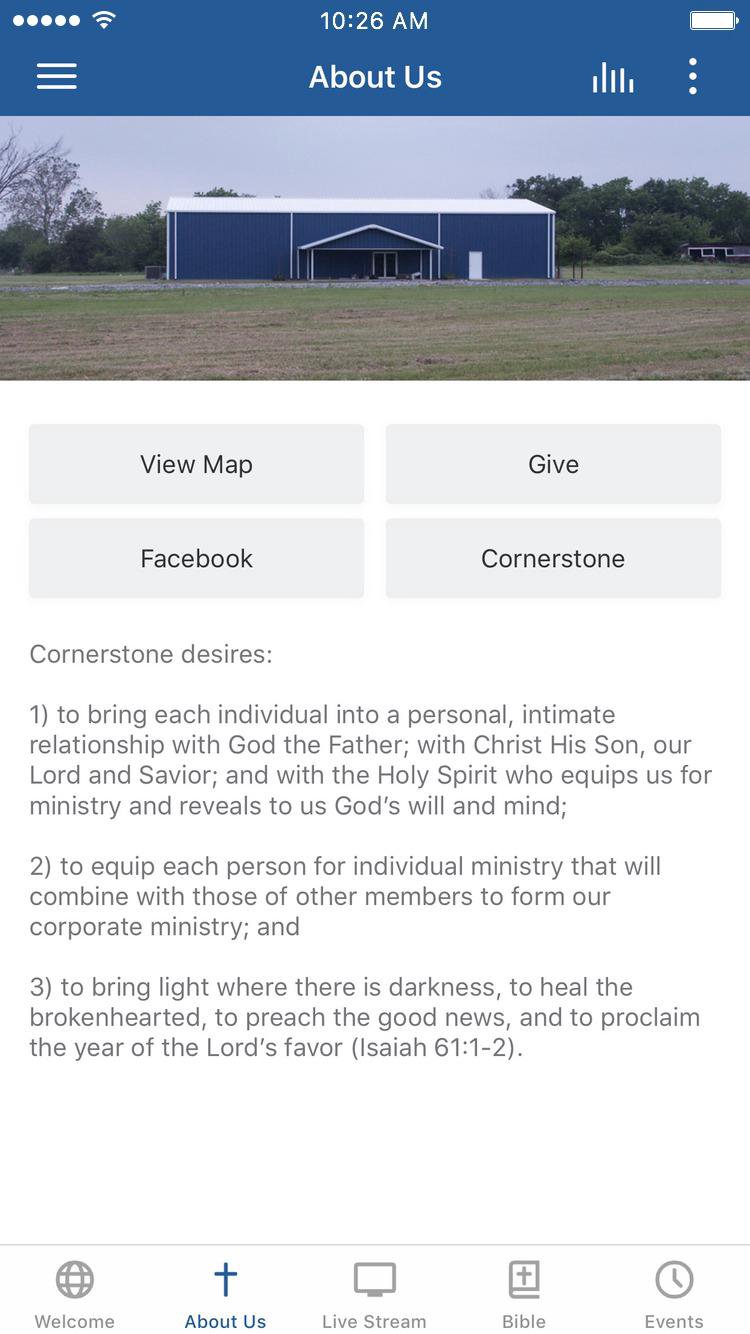Viewport: 750px width, 1334px height.
Task: Switch to the Welcome tab
Action: point(75,1294)
